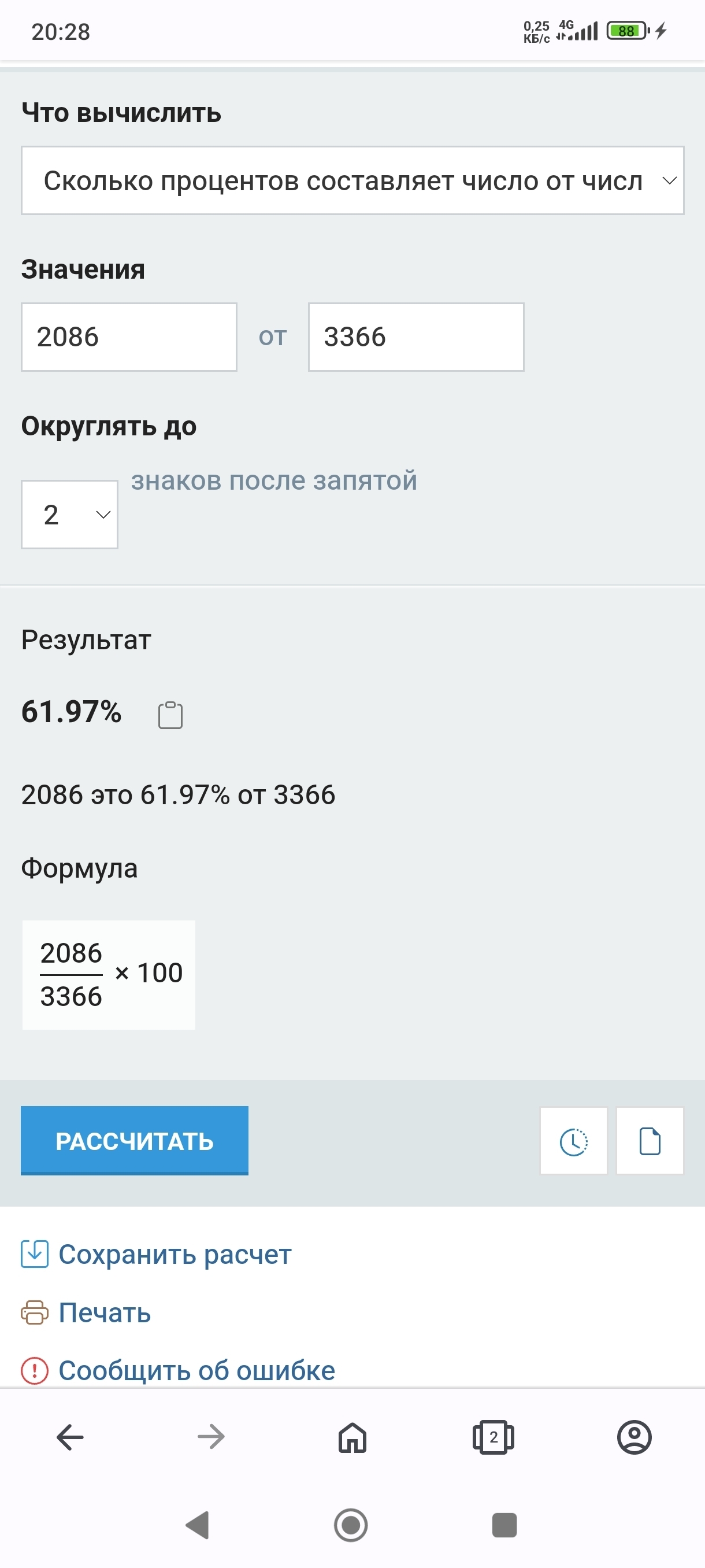Open the browser home page
Image resolution: width=705 pixels, height=1568 pixels.
click(x=353, y=1438)
